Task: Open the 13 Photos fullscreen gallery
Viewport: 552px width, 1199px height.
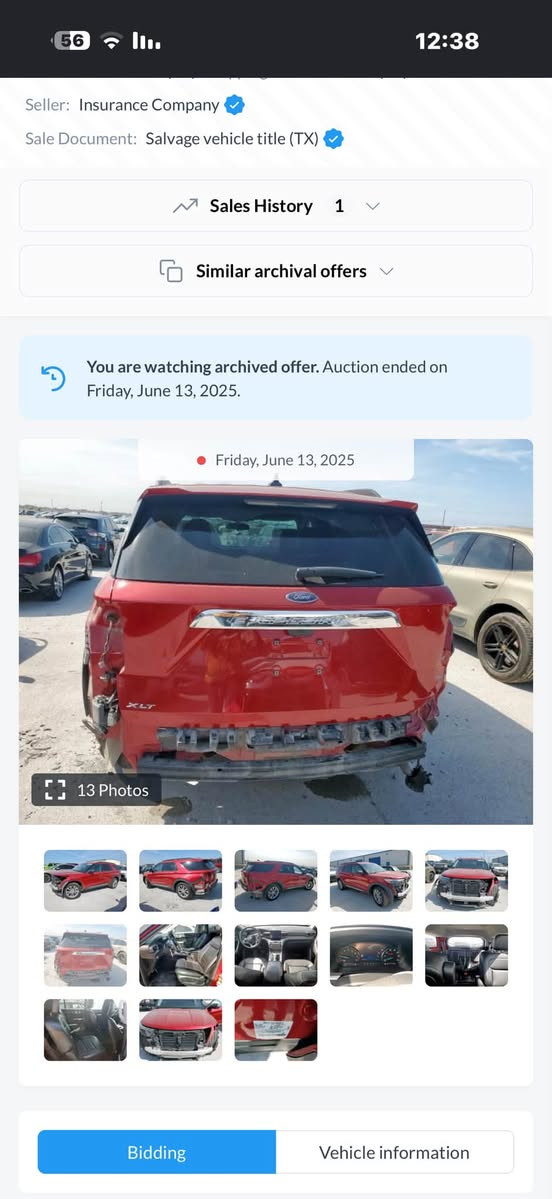Action: (96, 790)
